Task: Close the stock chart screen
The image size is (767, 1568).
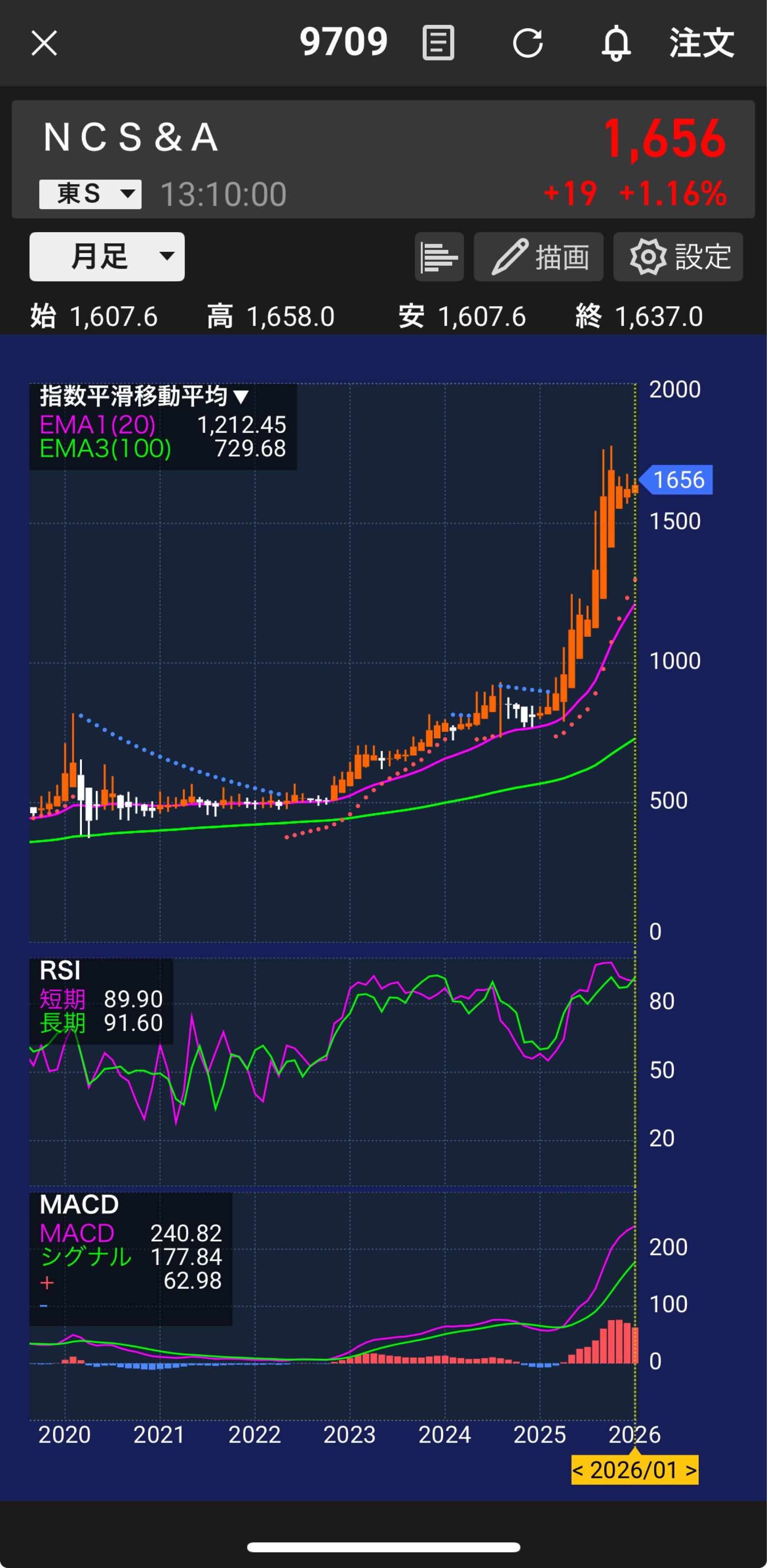Action: pos(44,43)
